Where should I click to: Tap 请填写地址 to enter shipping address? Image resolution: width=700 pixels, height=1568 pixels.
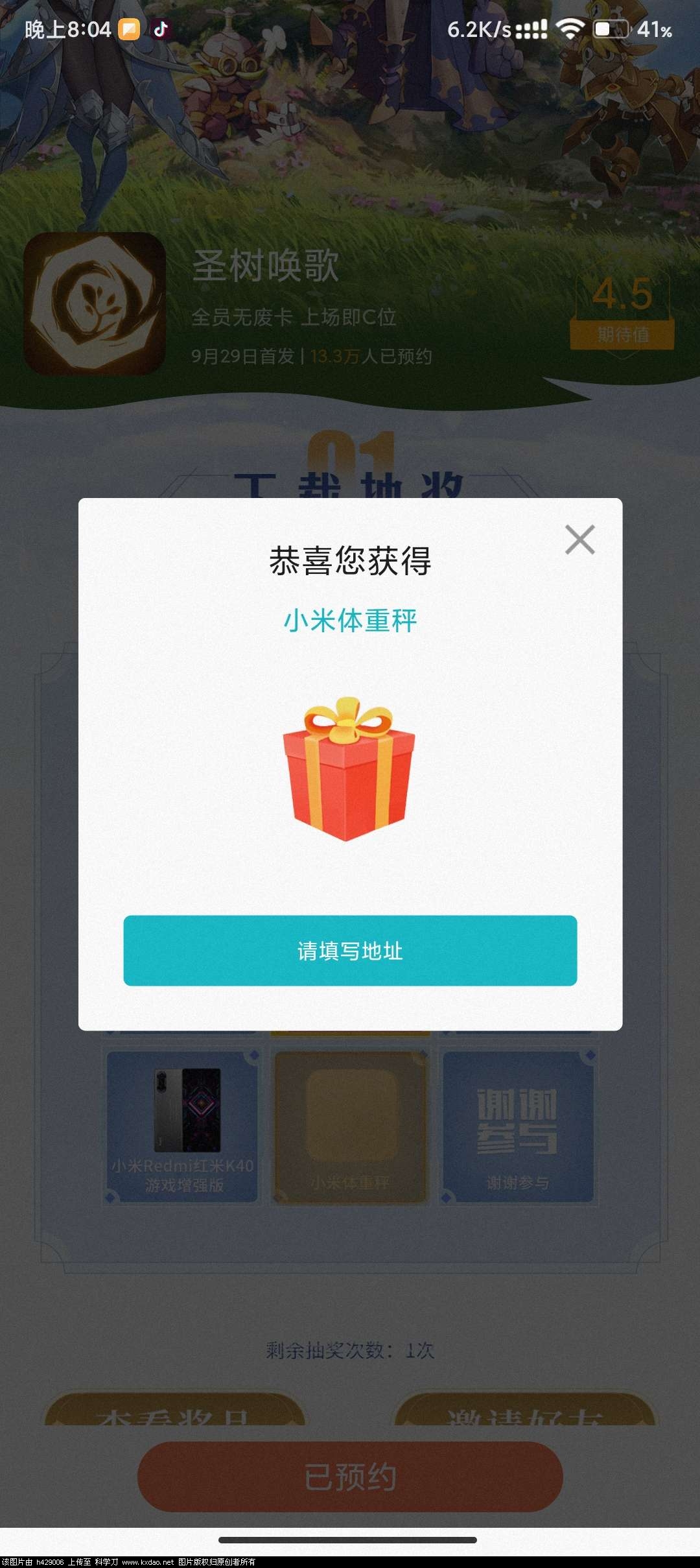pyautogui.click(x=350, y=951)
